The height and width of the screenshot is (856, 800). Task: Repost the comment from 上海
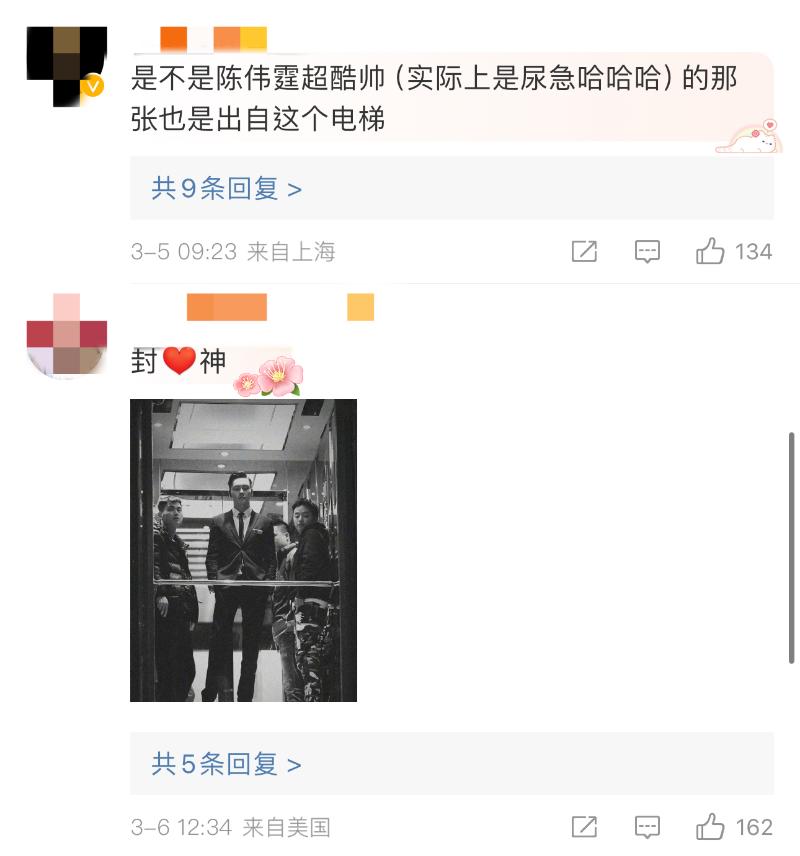point(584,251)
